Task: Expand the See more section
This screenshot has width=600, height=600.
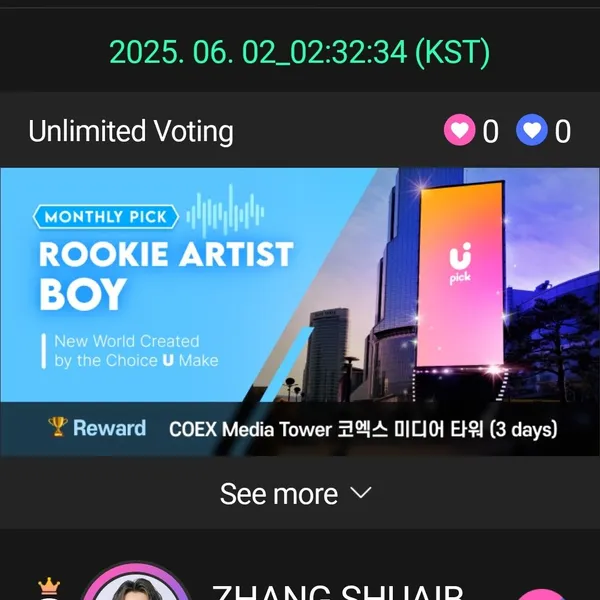Action: click(x=297, y=494)
